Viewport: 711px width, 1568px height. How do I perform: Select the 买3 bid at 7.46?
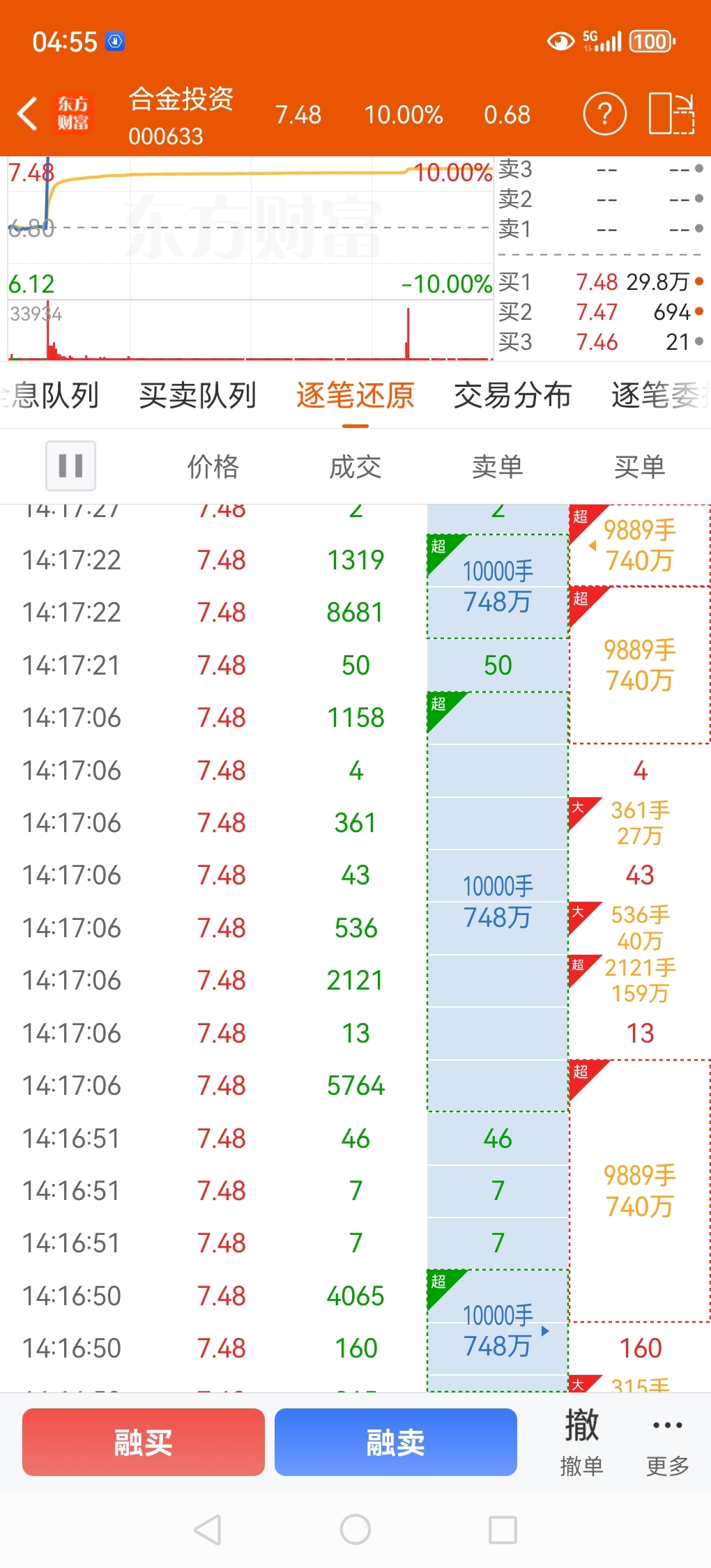pos(599,342)
